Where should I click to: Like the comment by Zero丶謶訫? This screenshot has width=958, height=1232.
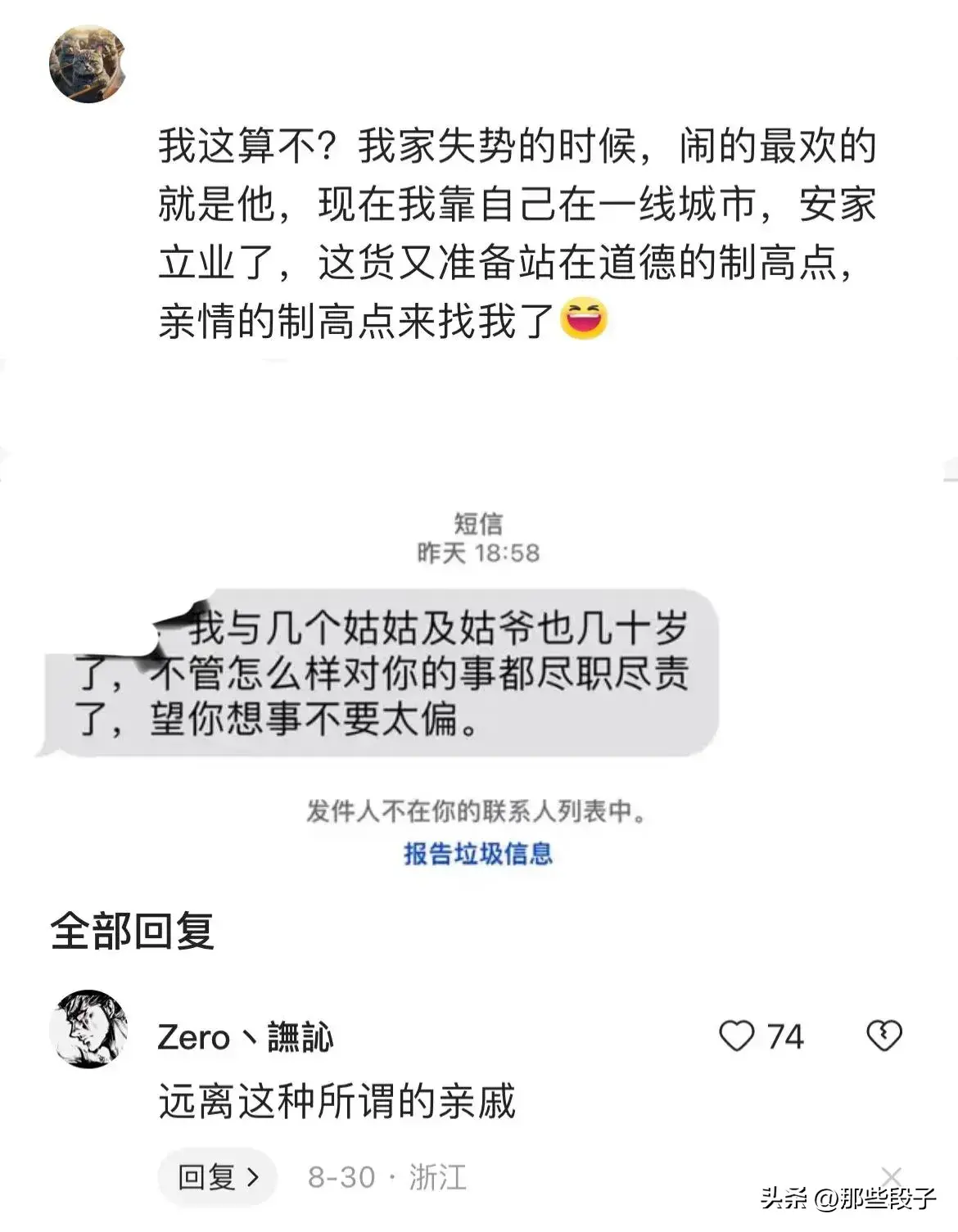[736, 1036]
